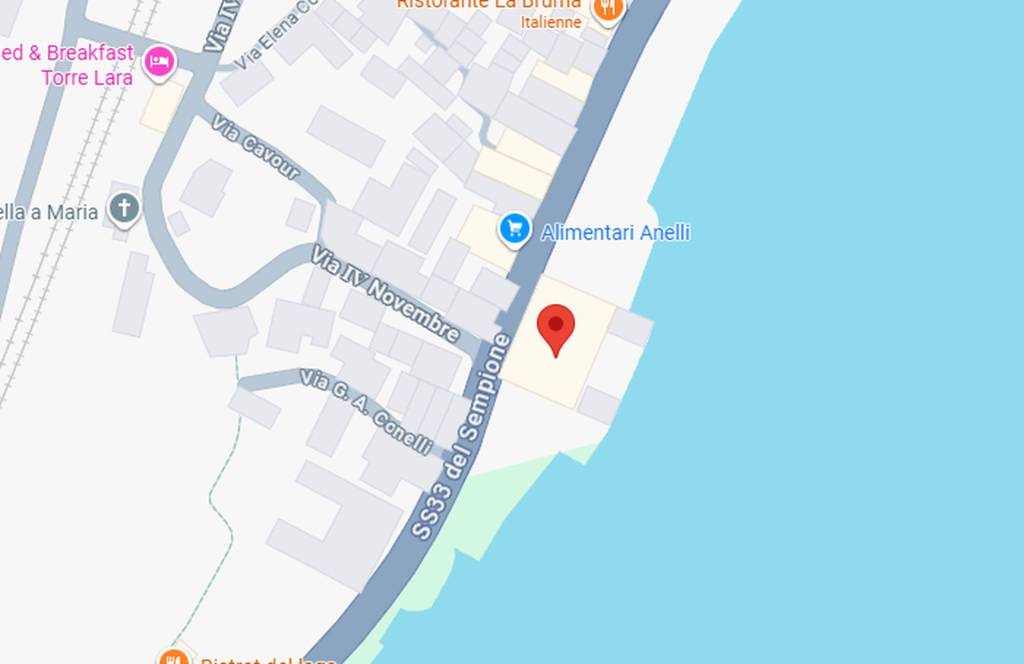Image resolution: width=1024 pixels, height=664 pixels.
Task: Tap the red location pin
Action: (x=556, y=329)
